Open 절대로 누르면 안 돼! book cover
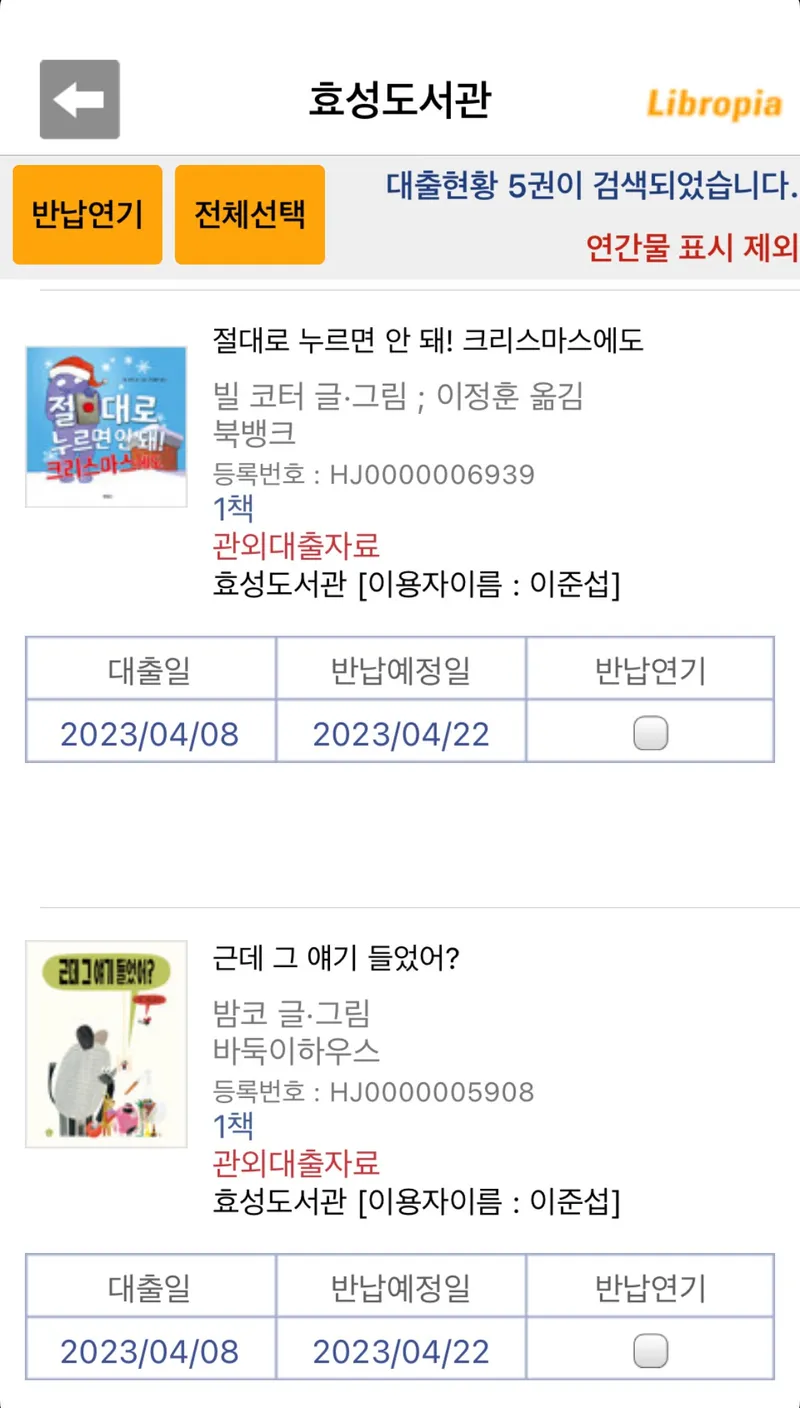 coord(106,427)
